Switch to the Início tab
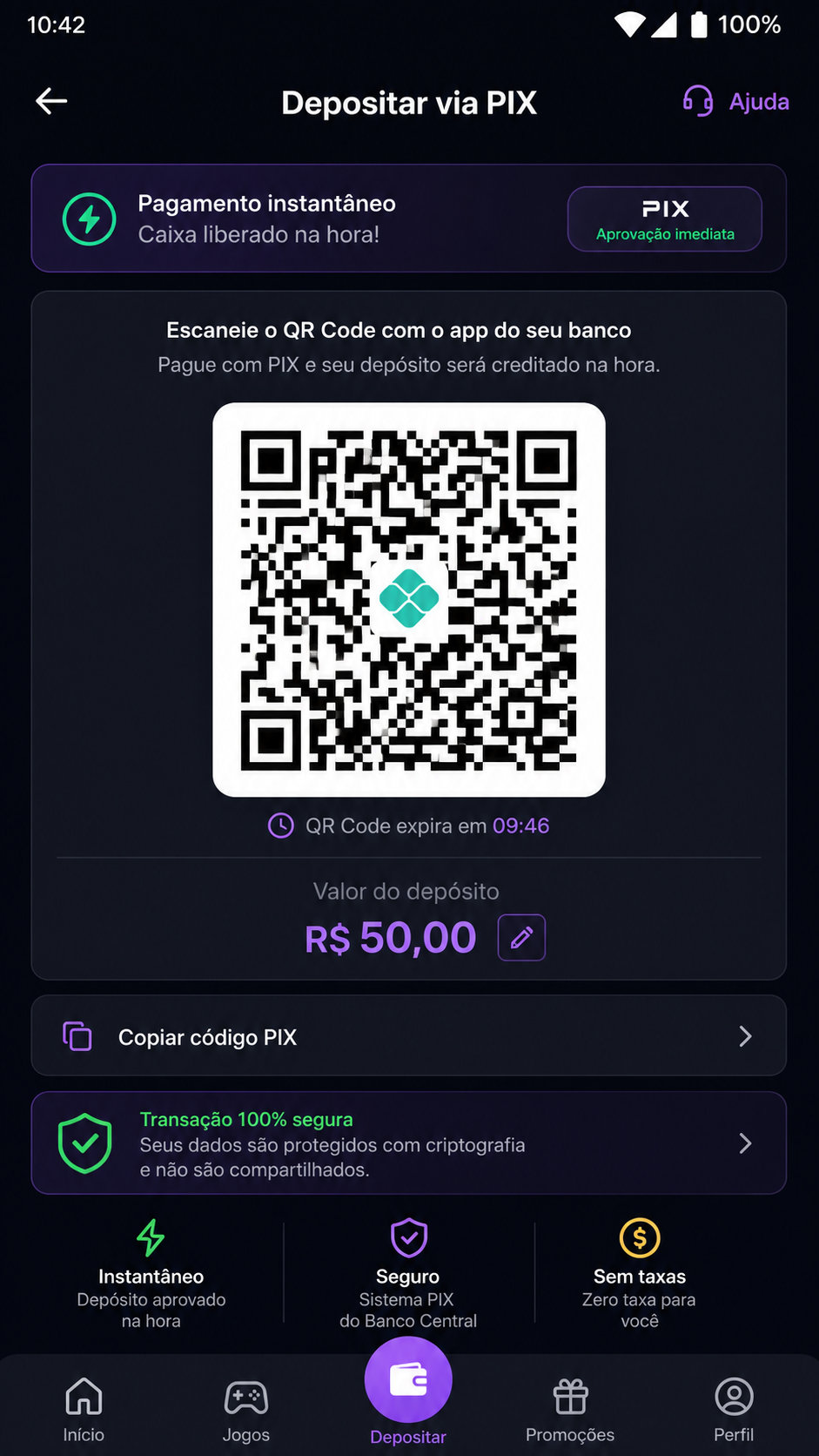This screenshot has width=819, height=1456. pyautogui.click(x=84, y=1410)
